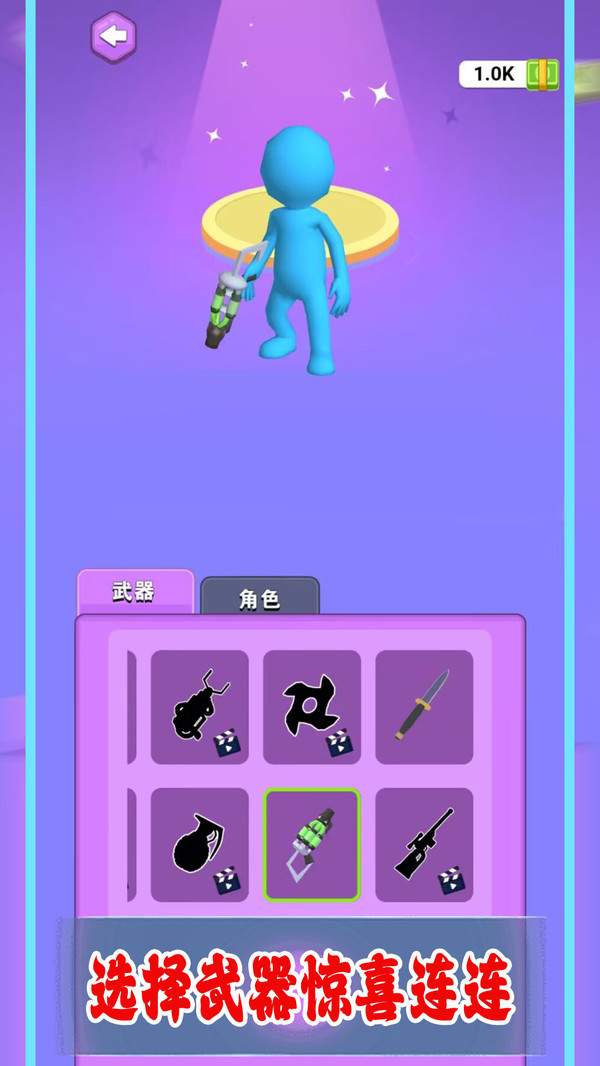
Task: Select the green-highlighted claw weapon tile
Action: pos(311,845)
